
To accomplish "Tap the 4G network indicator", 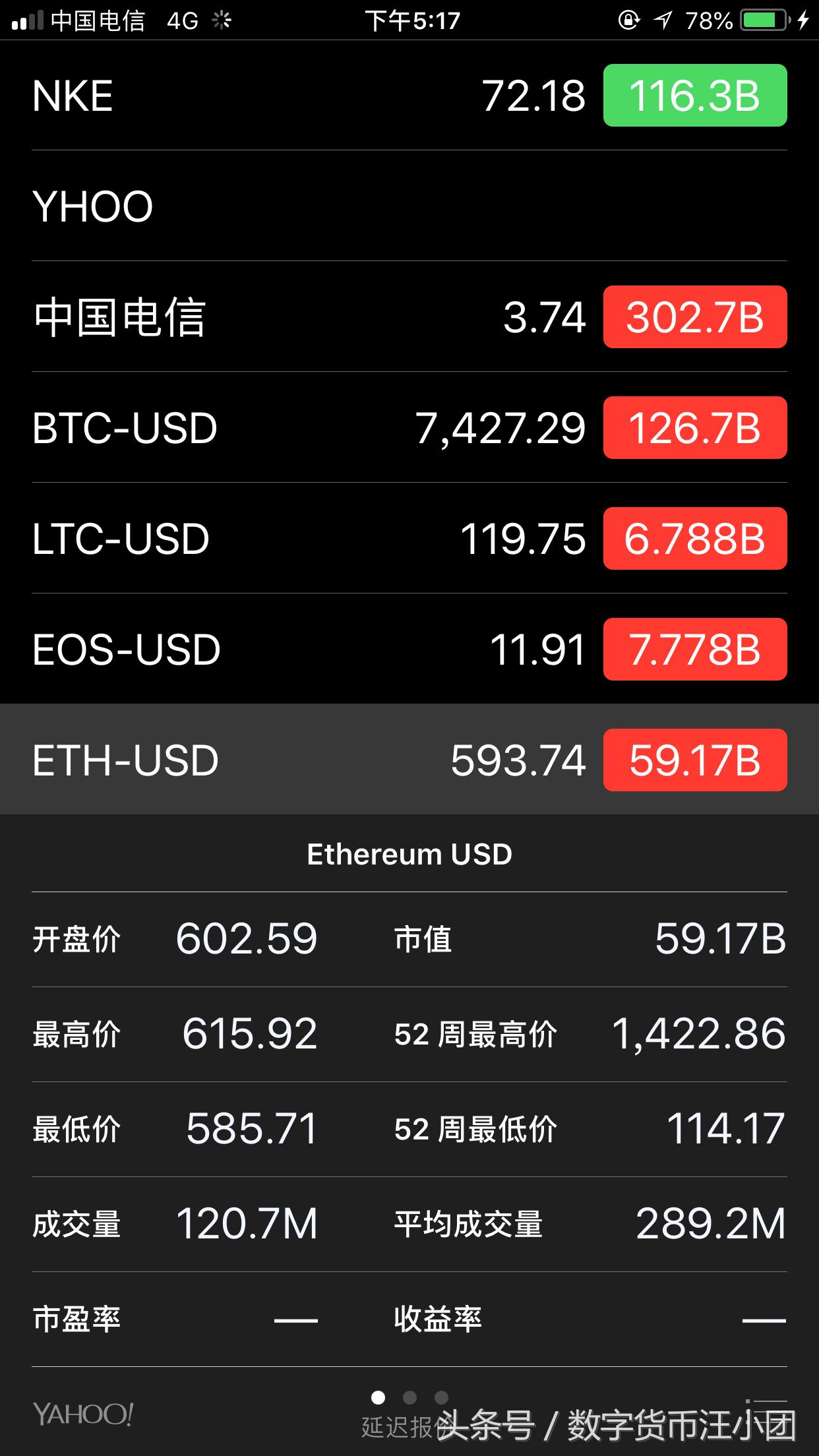I will tap(183, 20).
